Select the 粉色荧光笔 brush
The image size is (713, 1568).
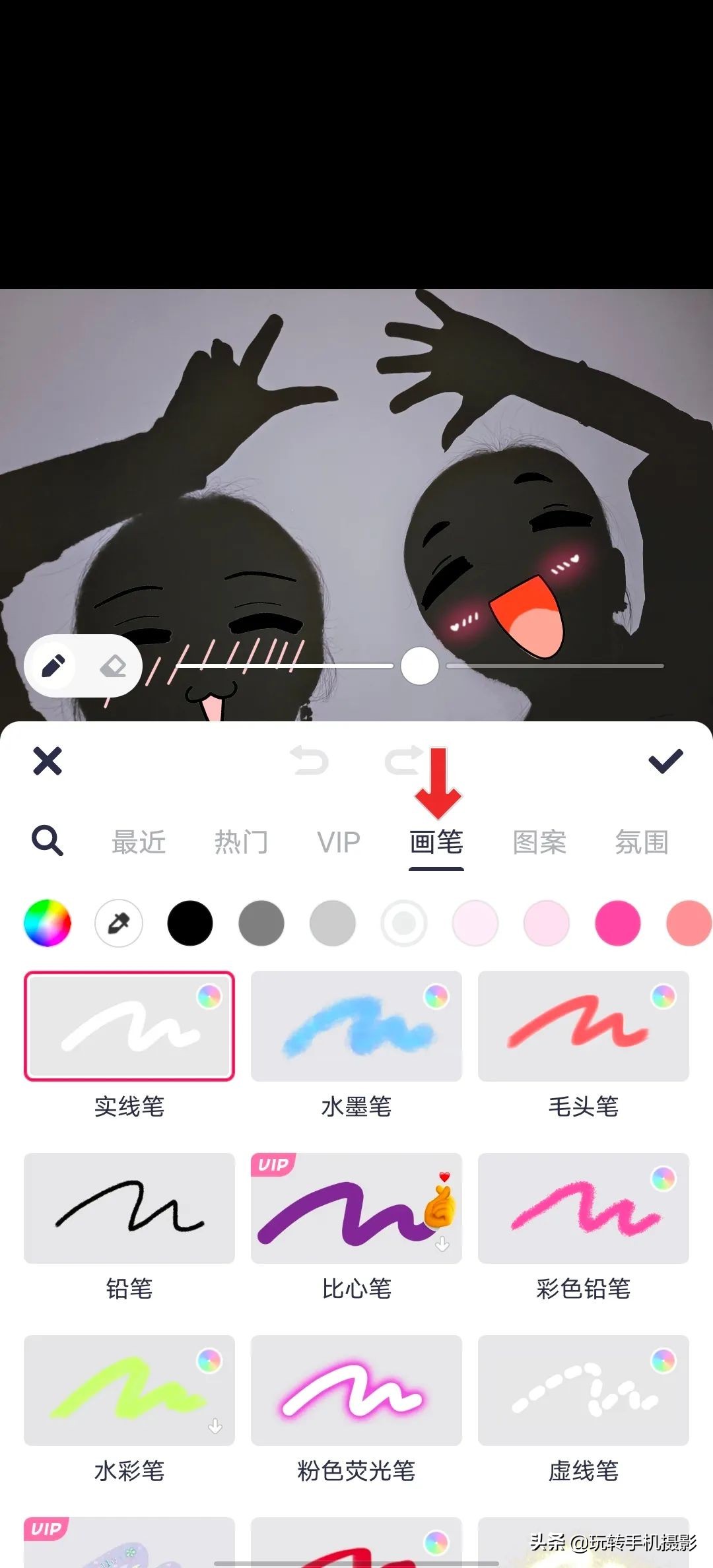[x=356, y=1390]
